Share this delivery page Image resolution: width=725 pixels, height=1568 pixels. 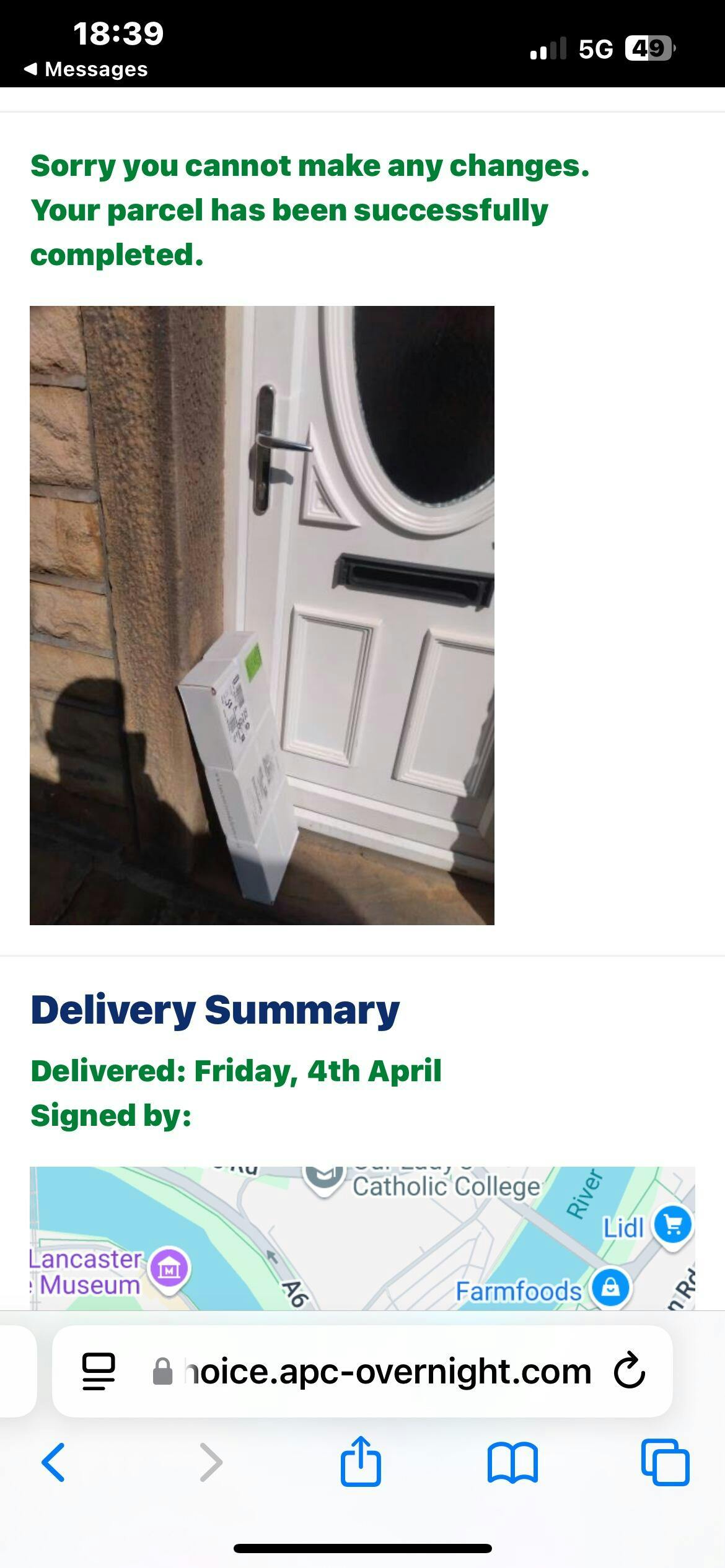(361, 1462)
